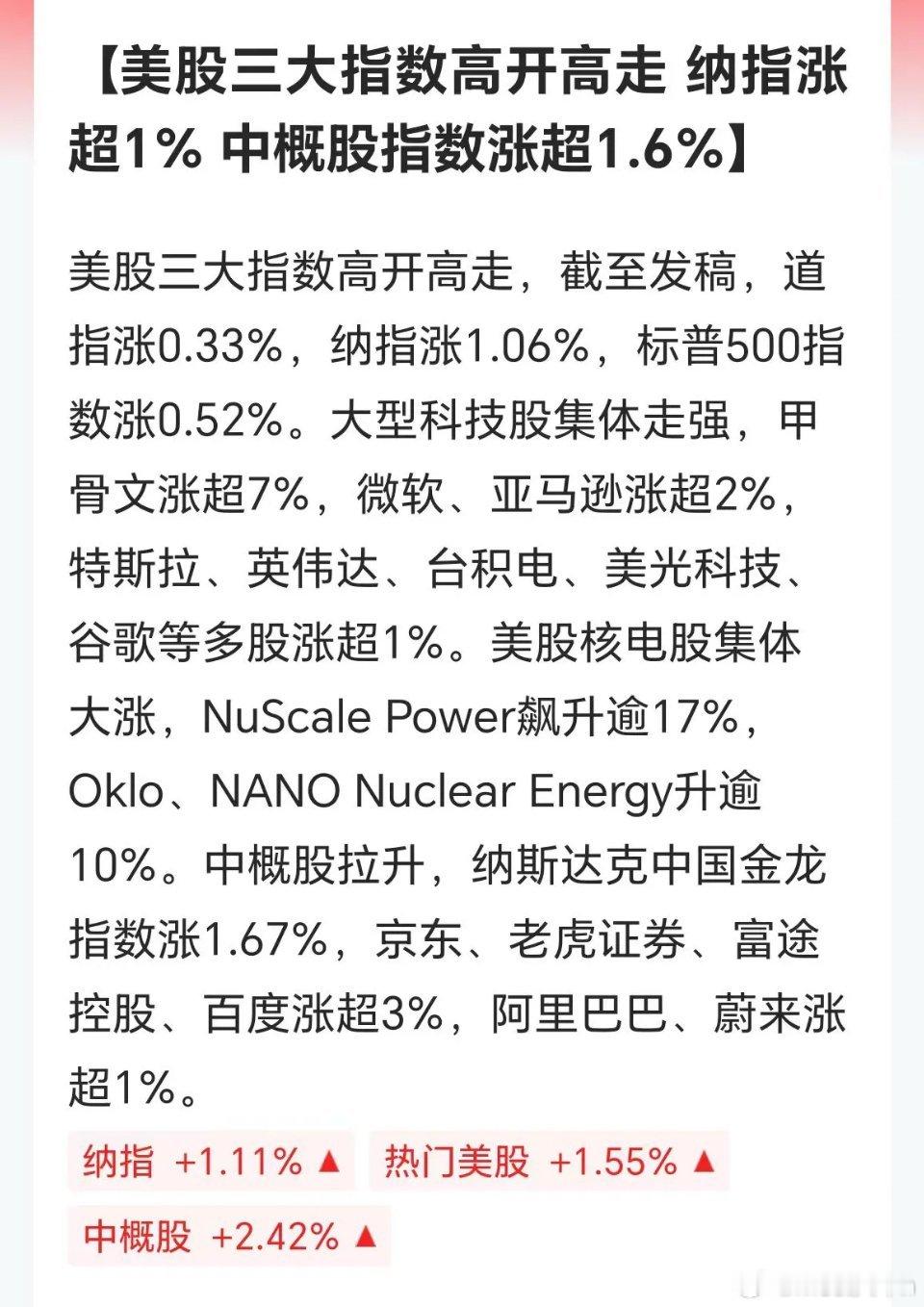Viewport: 924px width, 1307px height.
Task: Open the 纳指 +1.11% stock tag
Action: click(x=207, y=1162)
